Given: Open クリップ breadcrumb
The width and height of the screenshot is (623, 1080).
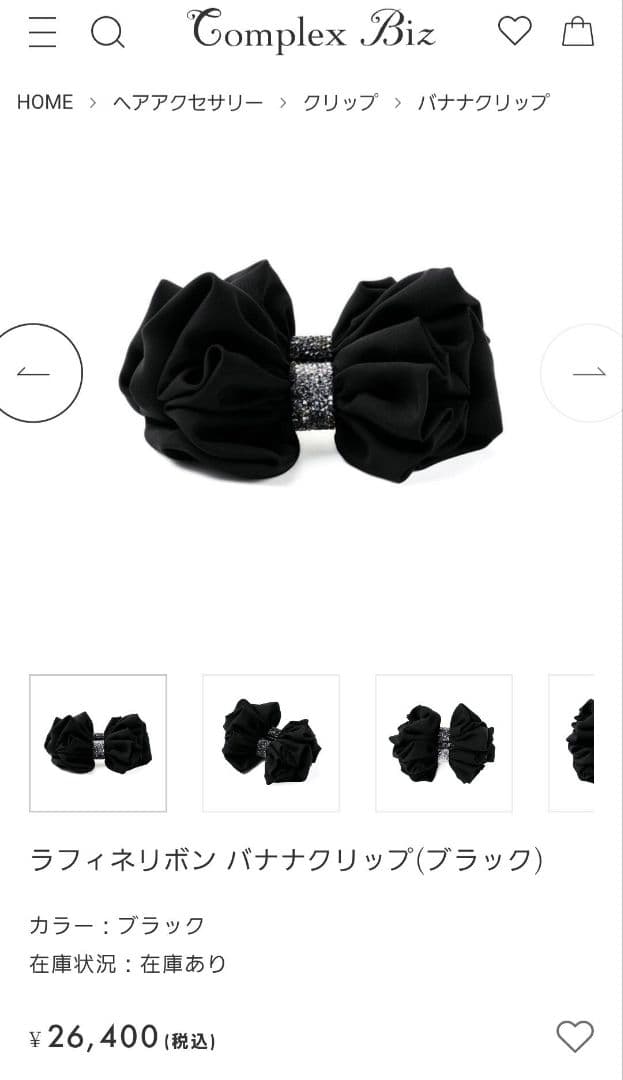Looking at the screenshot, I should coord(340,102).
